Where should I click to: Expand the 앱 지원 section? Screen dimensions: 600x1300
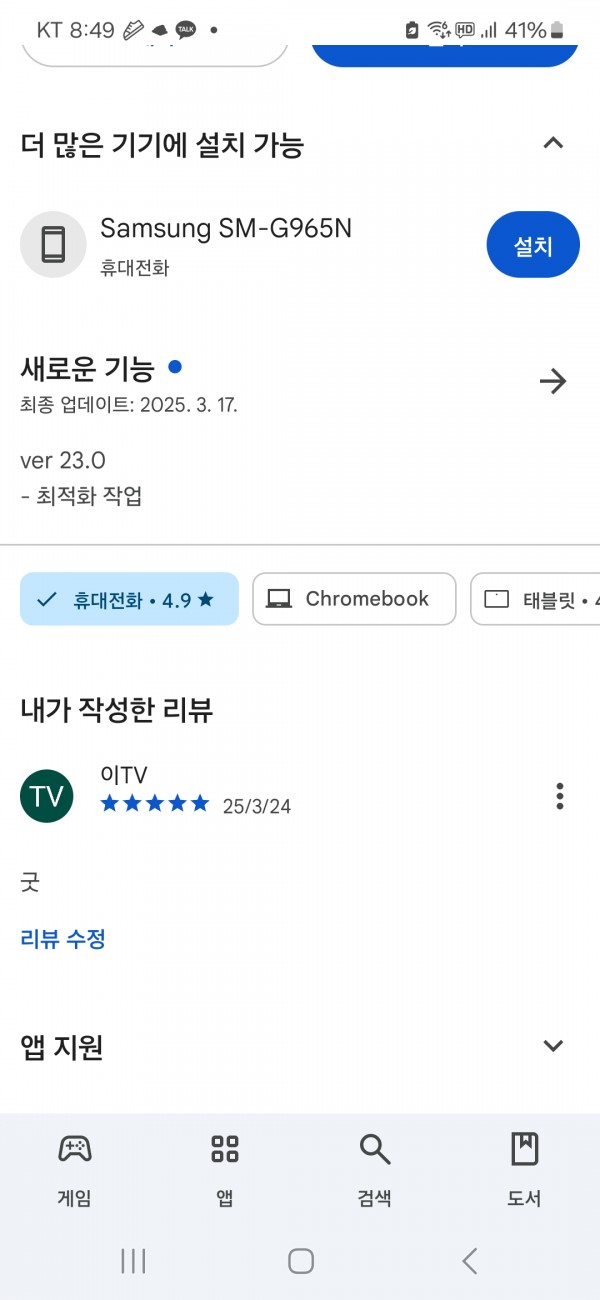(x=553, y=1046)
